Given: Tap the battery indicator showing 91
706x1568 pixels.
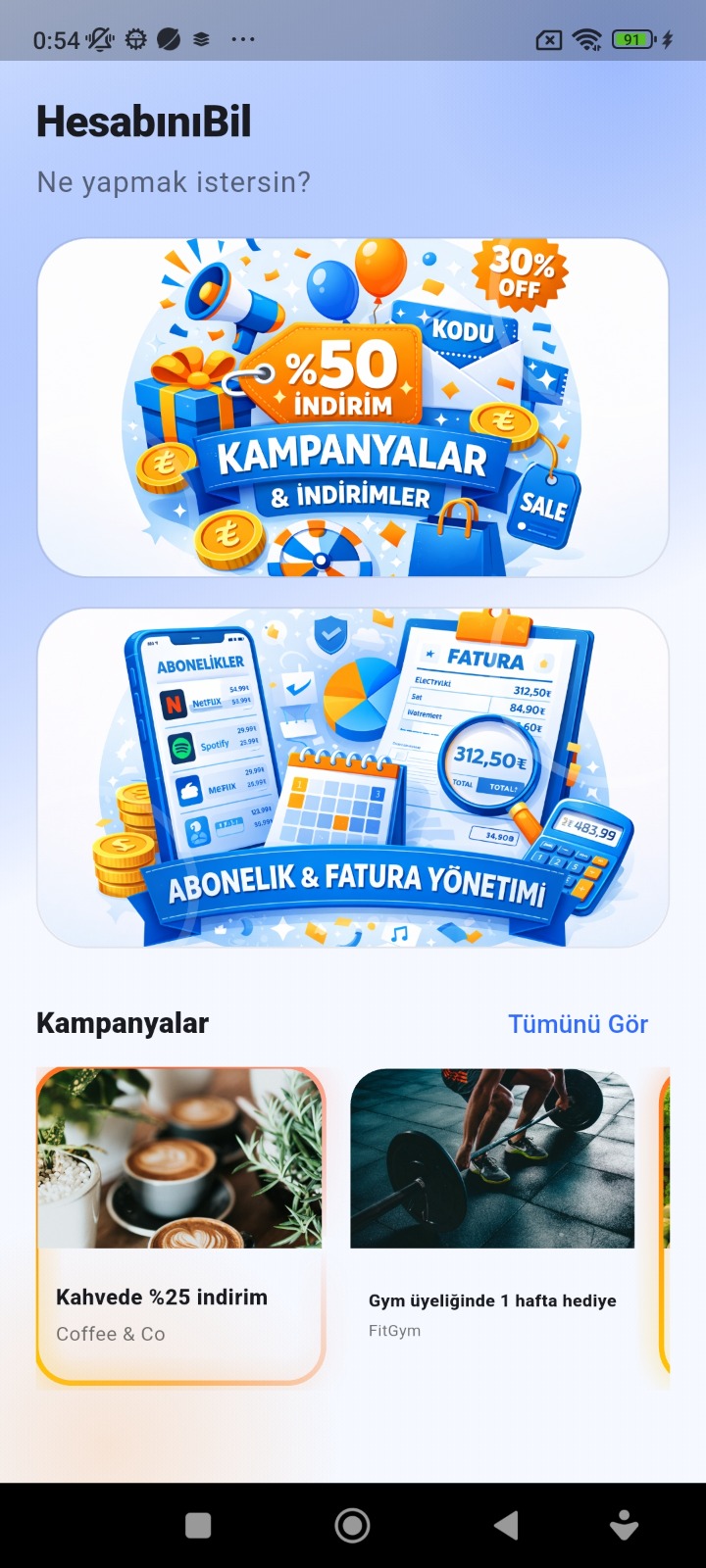Looking at the screenshot, I should point(632,39).
